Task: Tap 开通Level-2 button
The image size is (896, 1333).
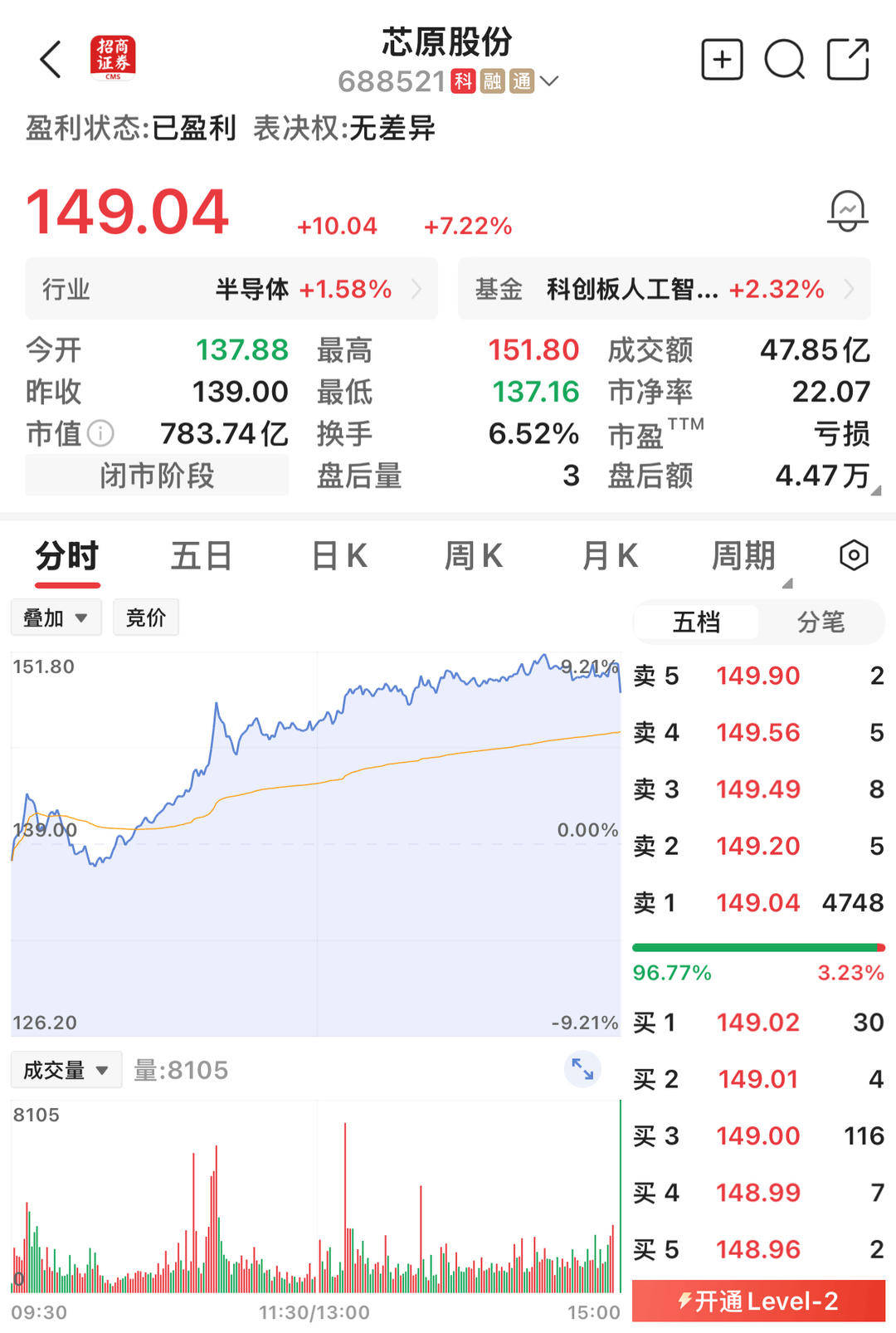Action: pos(758,1301)
